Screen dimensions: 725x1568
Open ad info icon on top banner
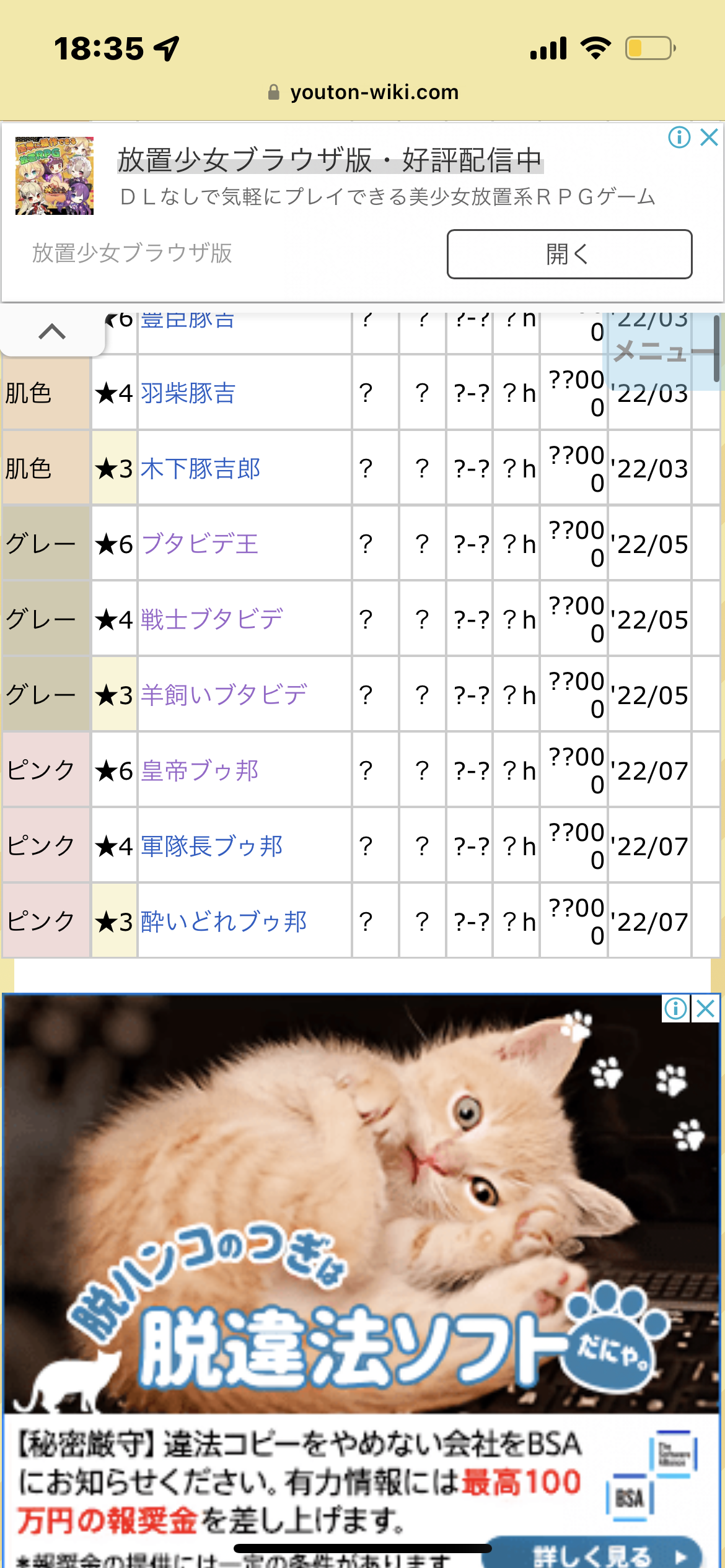click(679, 137)
